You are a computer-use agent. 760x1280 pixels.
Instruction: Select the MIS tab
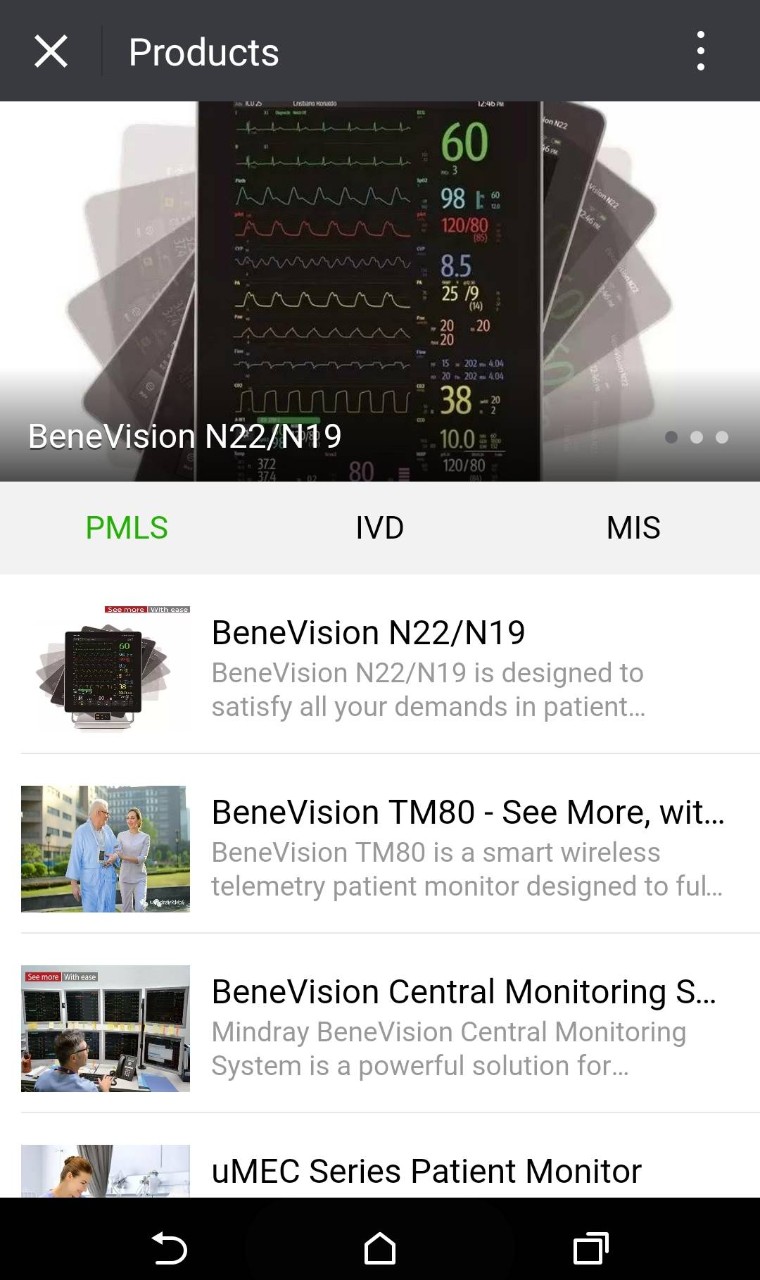coord(633,528)
